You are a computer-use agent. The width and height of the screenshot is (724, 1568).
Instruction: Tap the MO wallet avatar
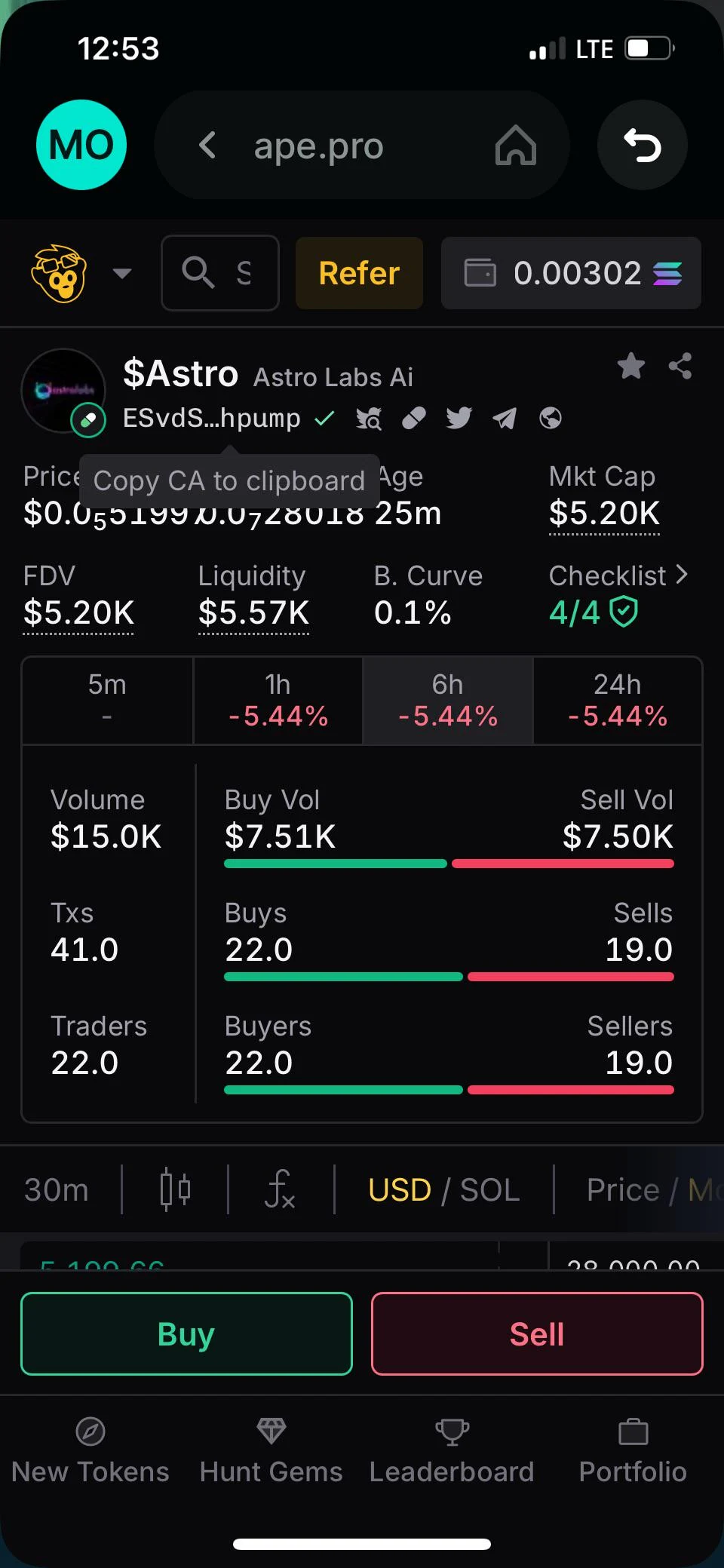point(81,145)
